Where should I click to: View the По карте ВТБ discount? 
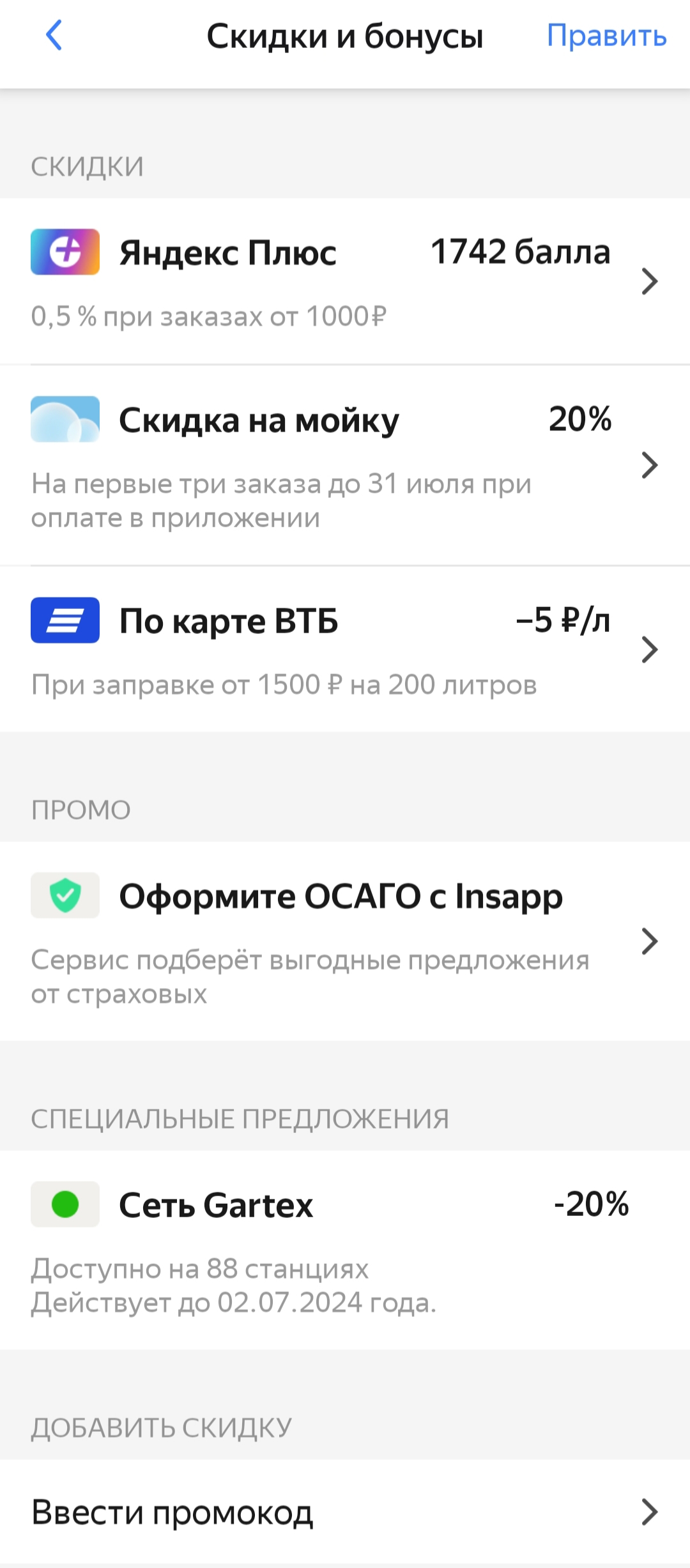345,649
